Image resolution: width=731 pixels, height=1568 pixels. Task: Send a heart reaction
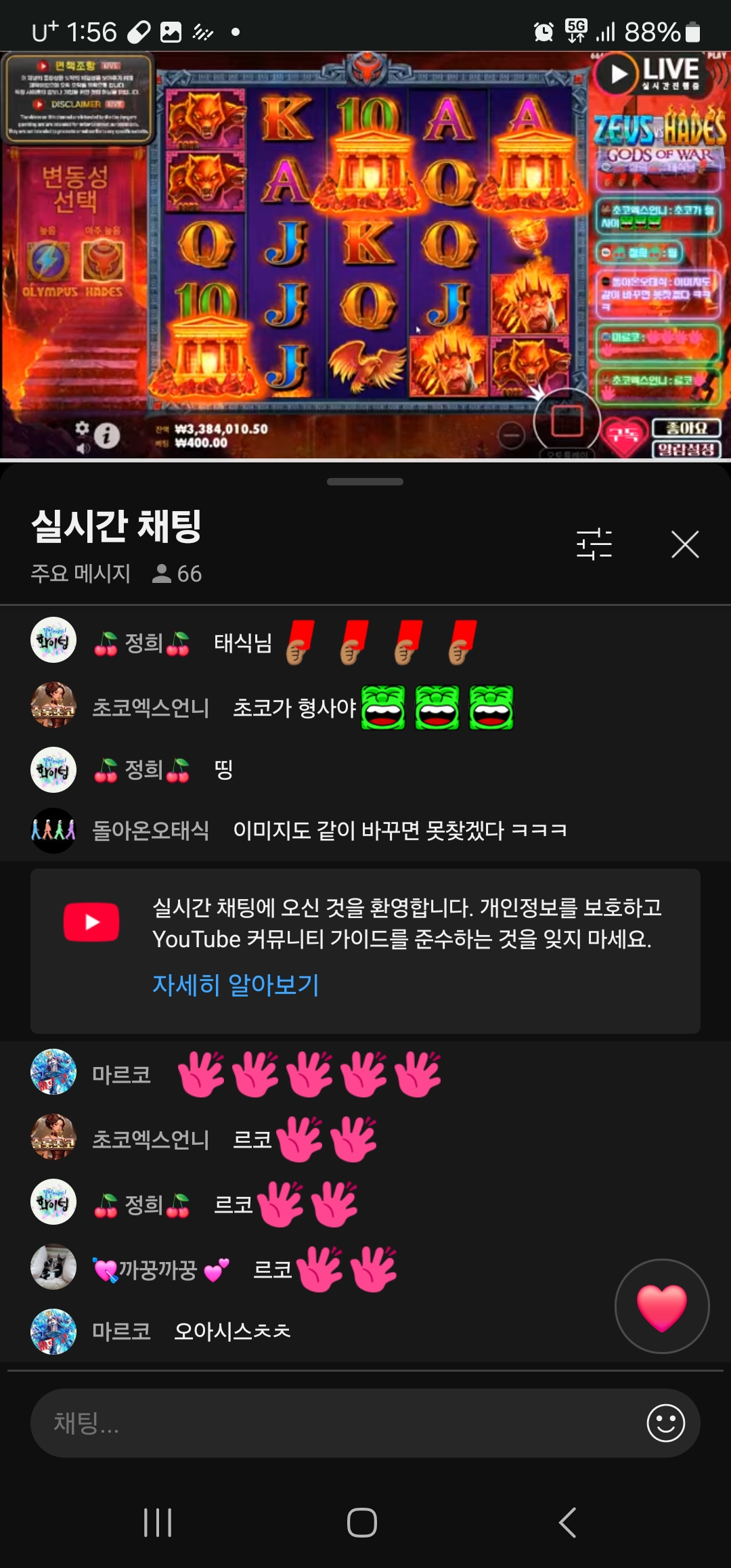(661, 1306)
